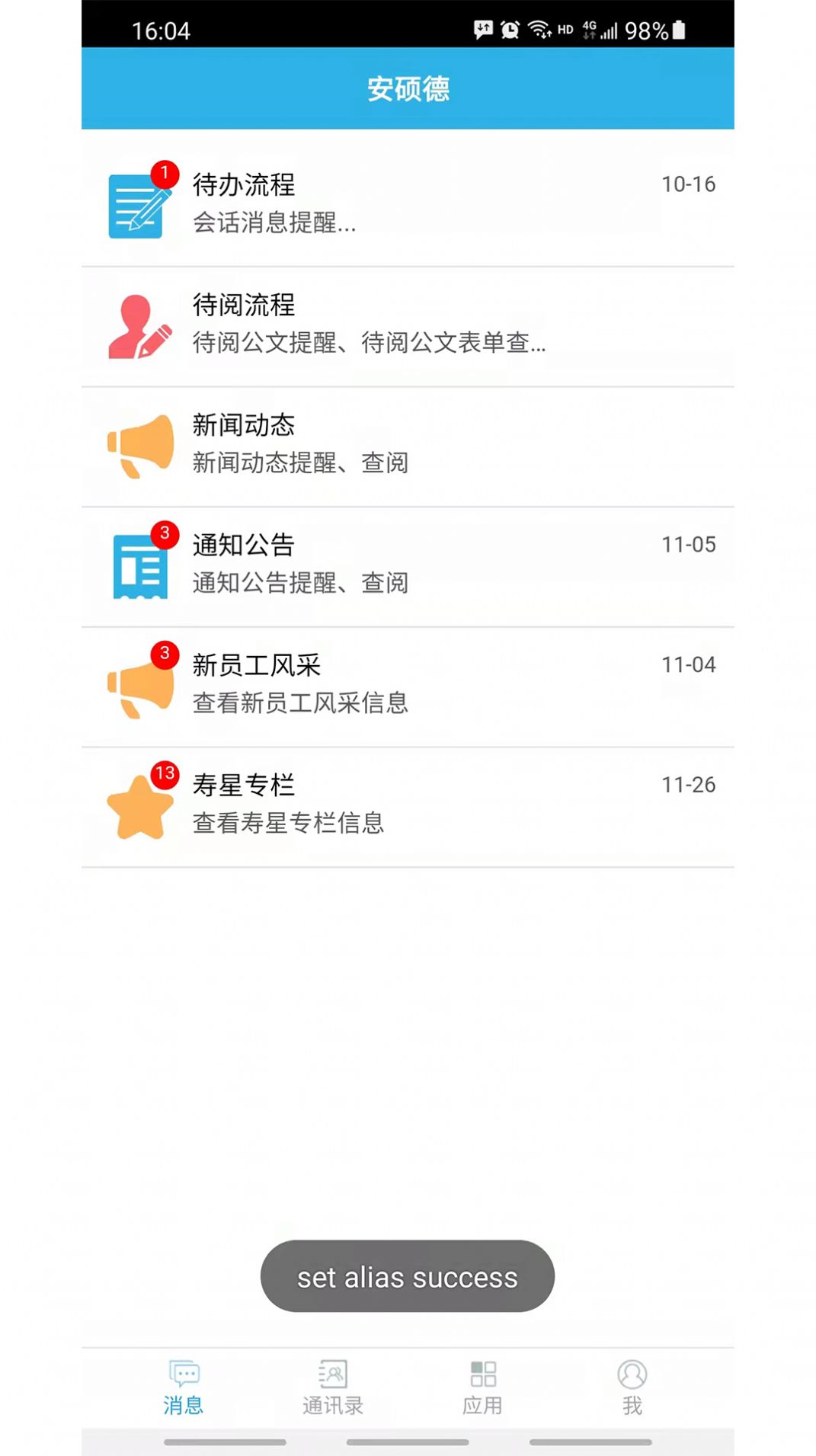Click the 新员工风采 megaphone icon
Image resolution: width=816 pixels, height=1456 pixels.
pyautogui.click(x=139, y=683)
